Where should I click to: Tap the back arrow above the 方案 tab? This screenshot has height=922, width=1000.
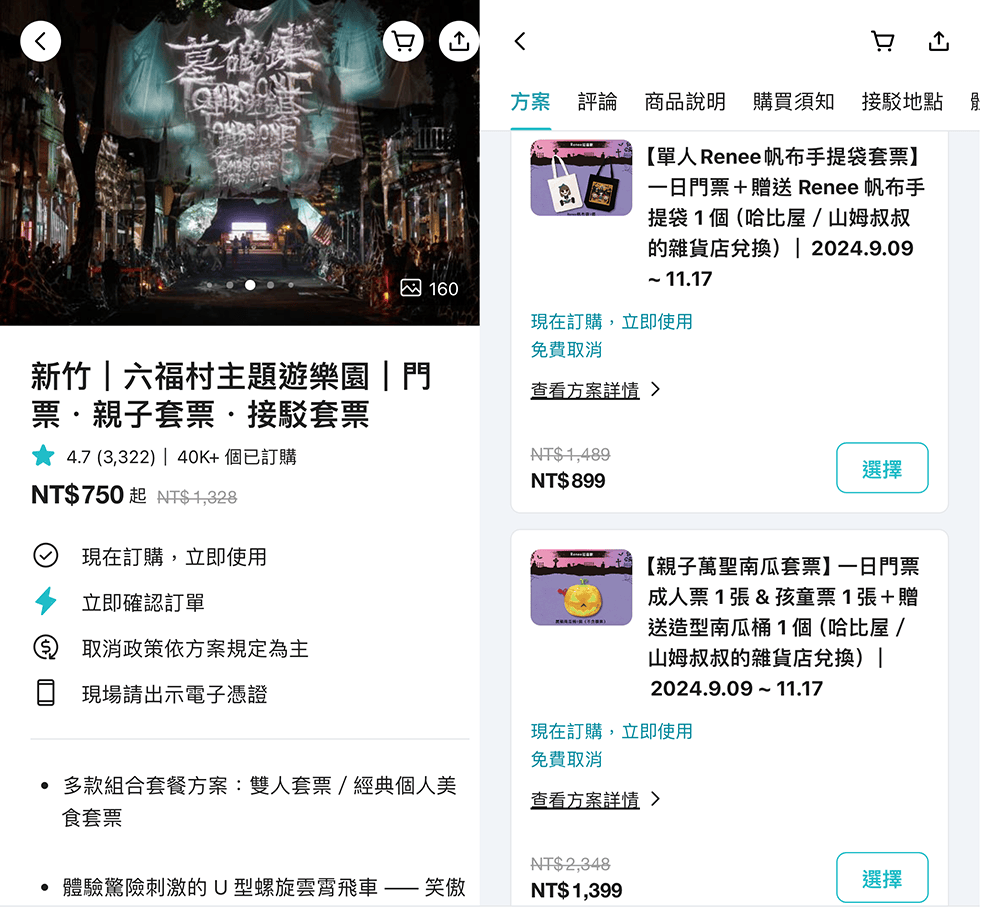click(520, 41)
